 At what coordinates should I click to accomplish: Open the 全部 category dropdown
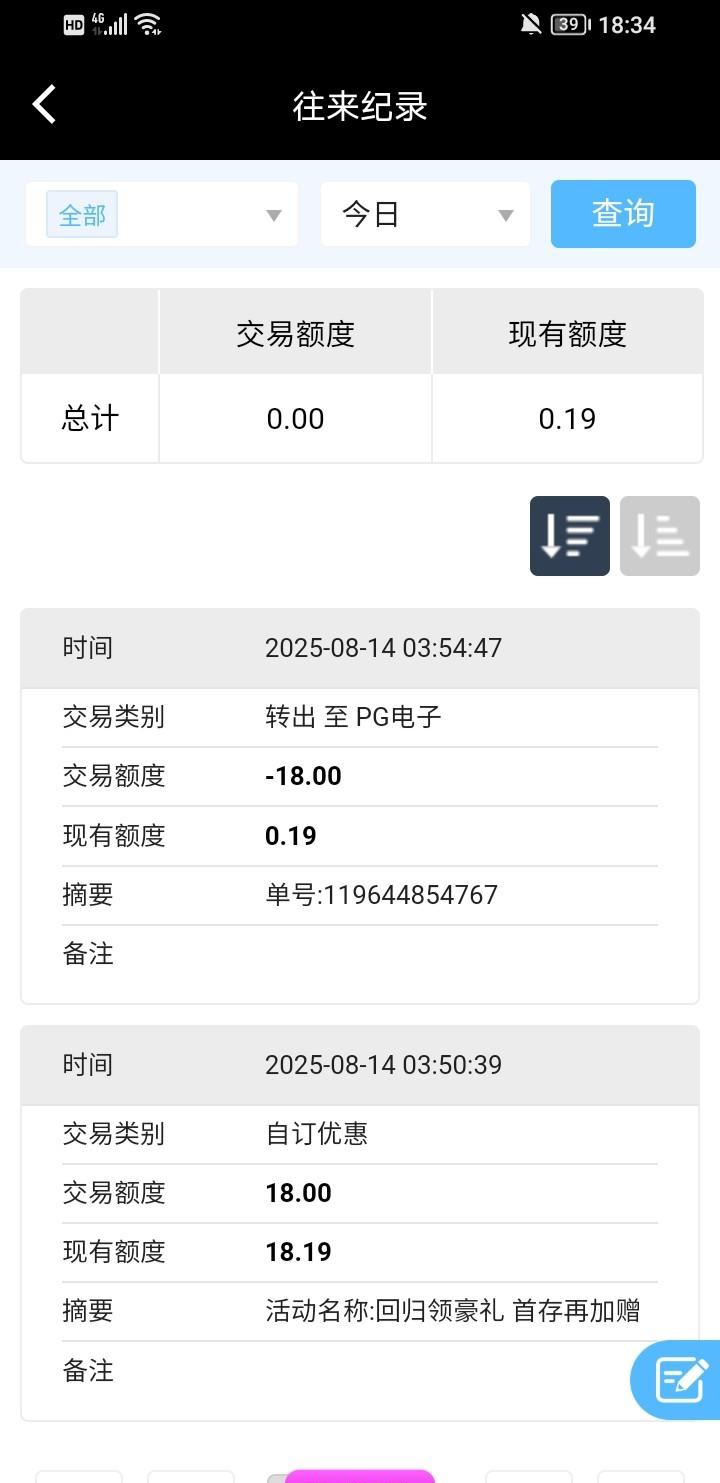162,214
